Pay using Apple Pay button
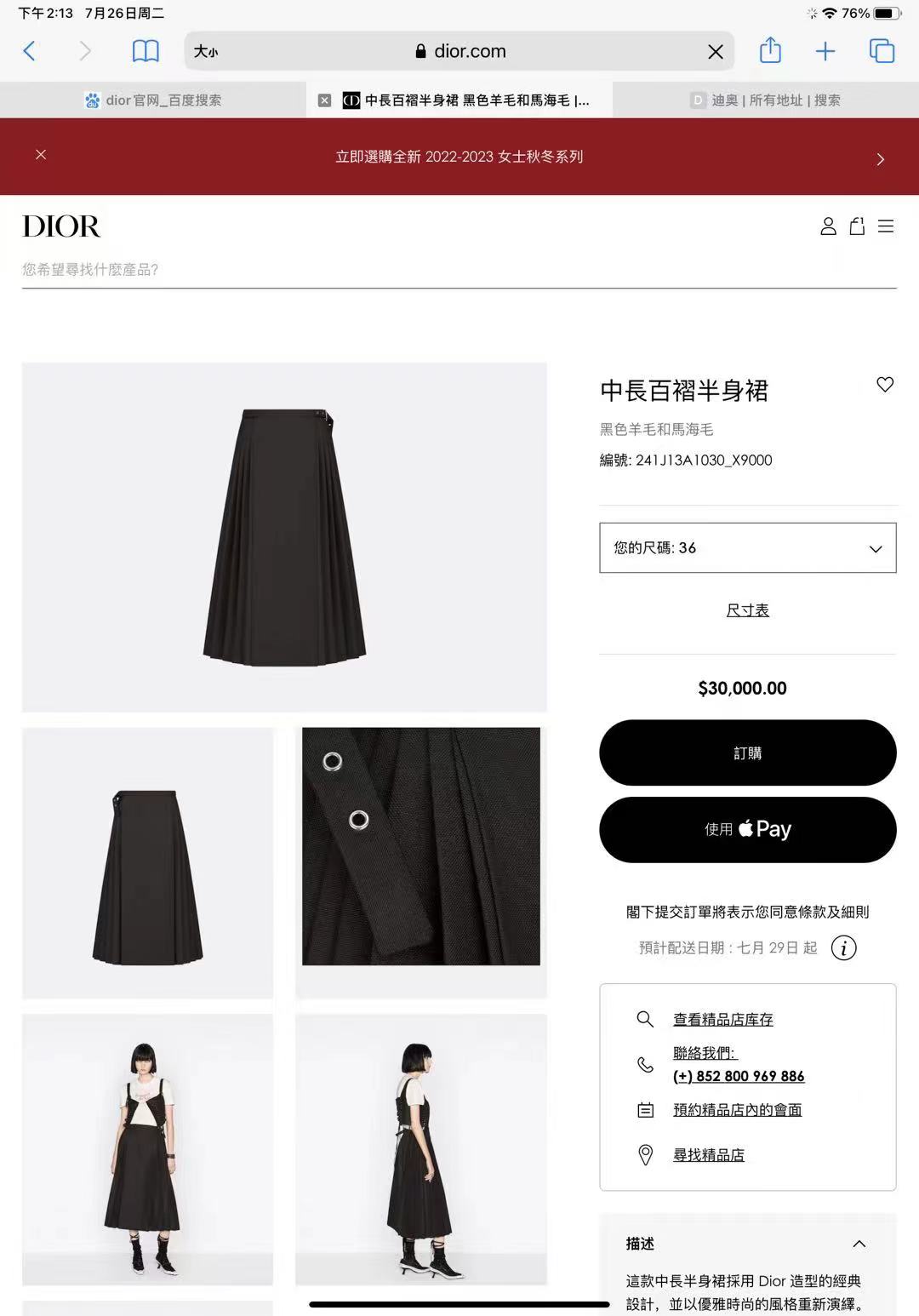This screenshot has height=1316, width=919. [747, 829]
